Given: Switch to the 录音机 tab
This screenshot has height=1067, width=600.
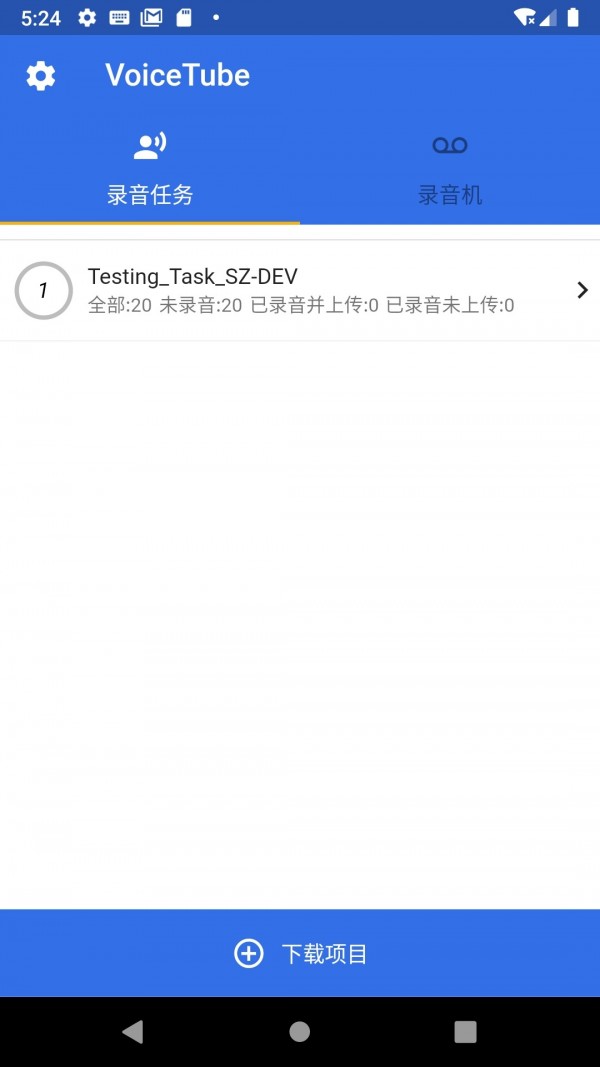Looking at the screenshot, I should point(450,170).
